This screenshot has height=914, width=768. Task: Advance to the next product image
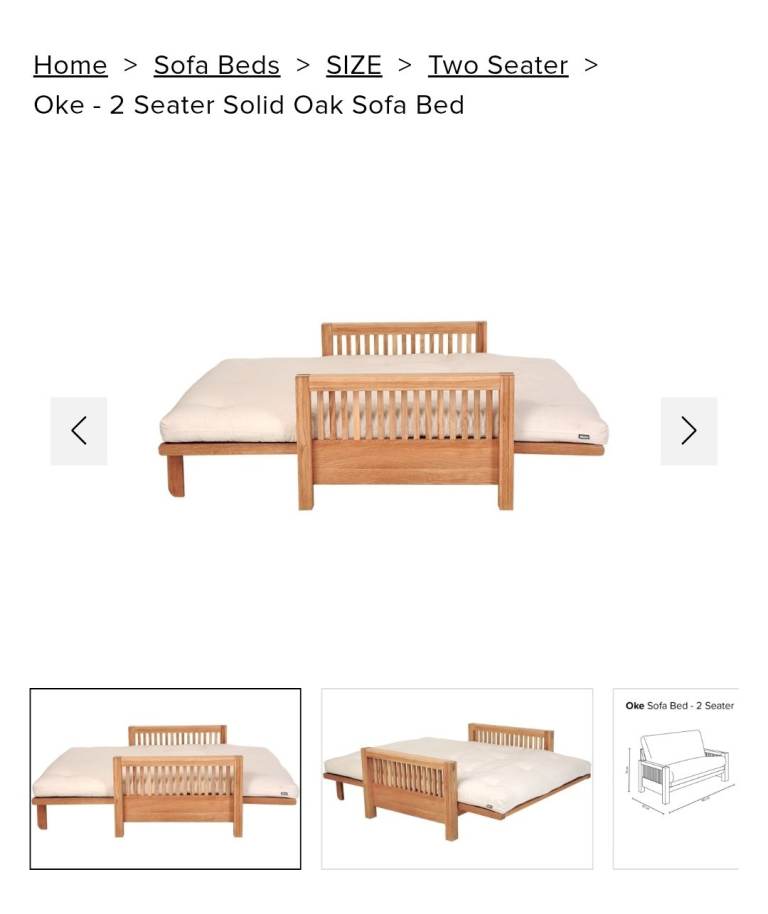(689, 431)
